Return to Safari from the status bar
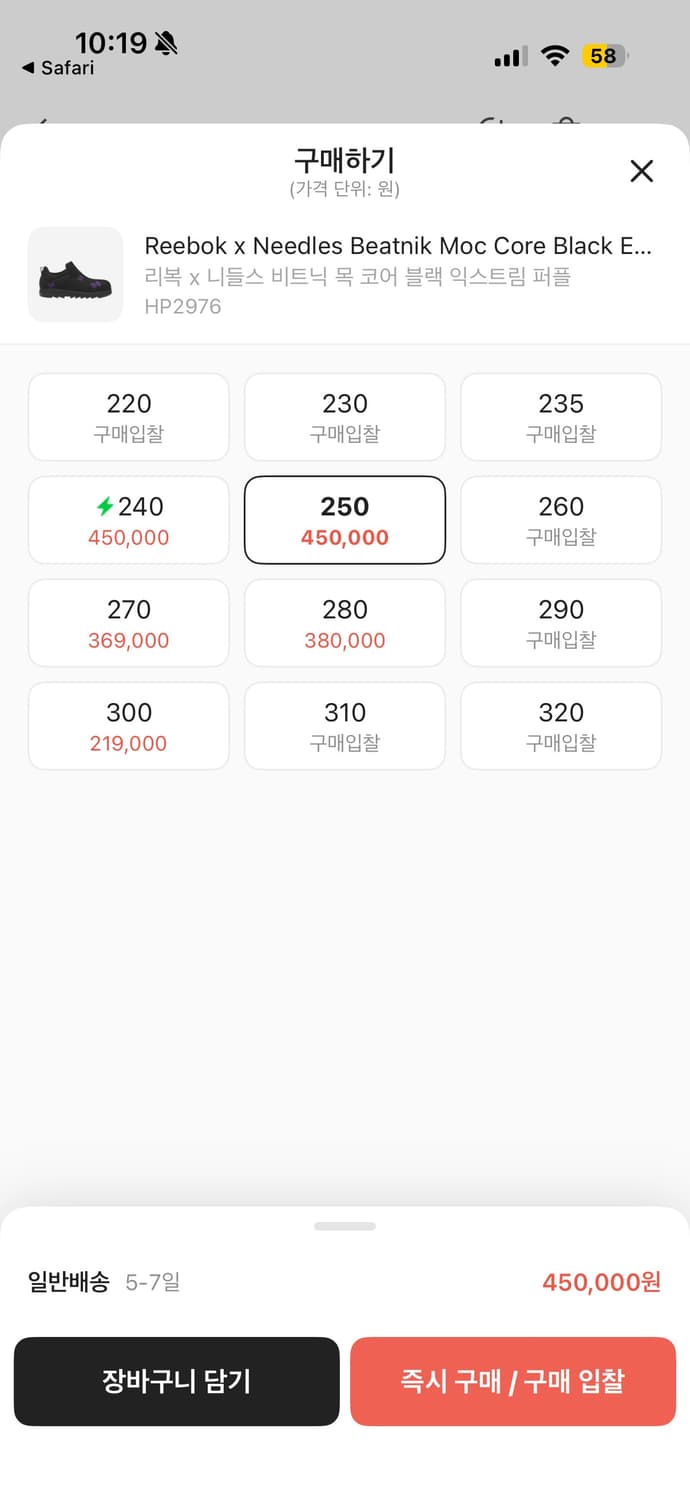The height and width of the screenshot is (1500, 690). pyautogui.click(x=58, y=68)
